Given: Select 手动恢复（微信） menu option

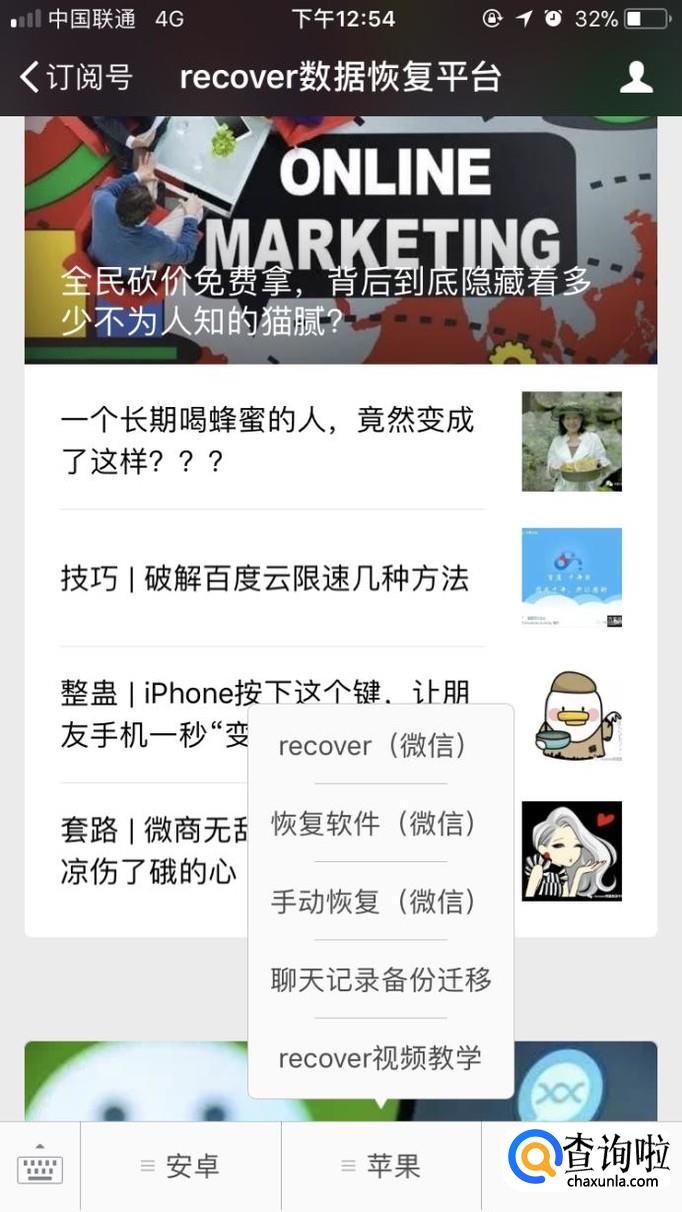Looking at the screenshot, I should (381, 902).
